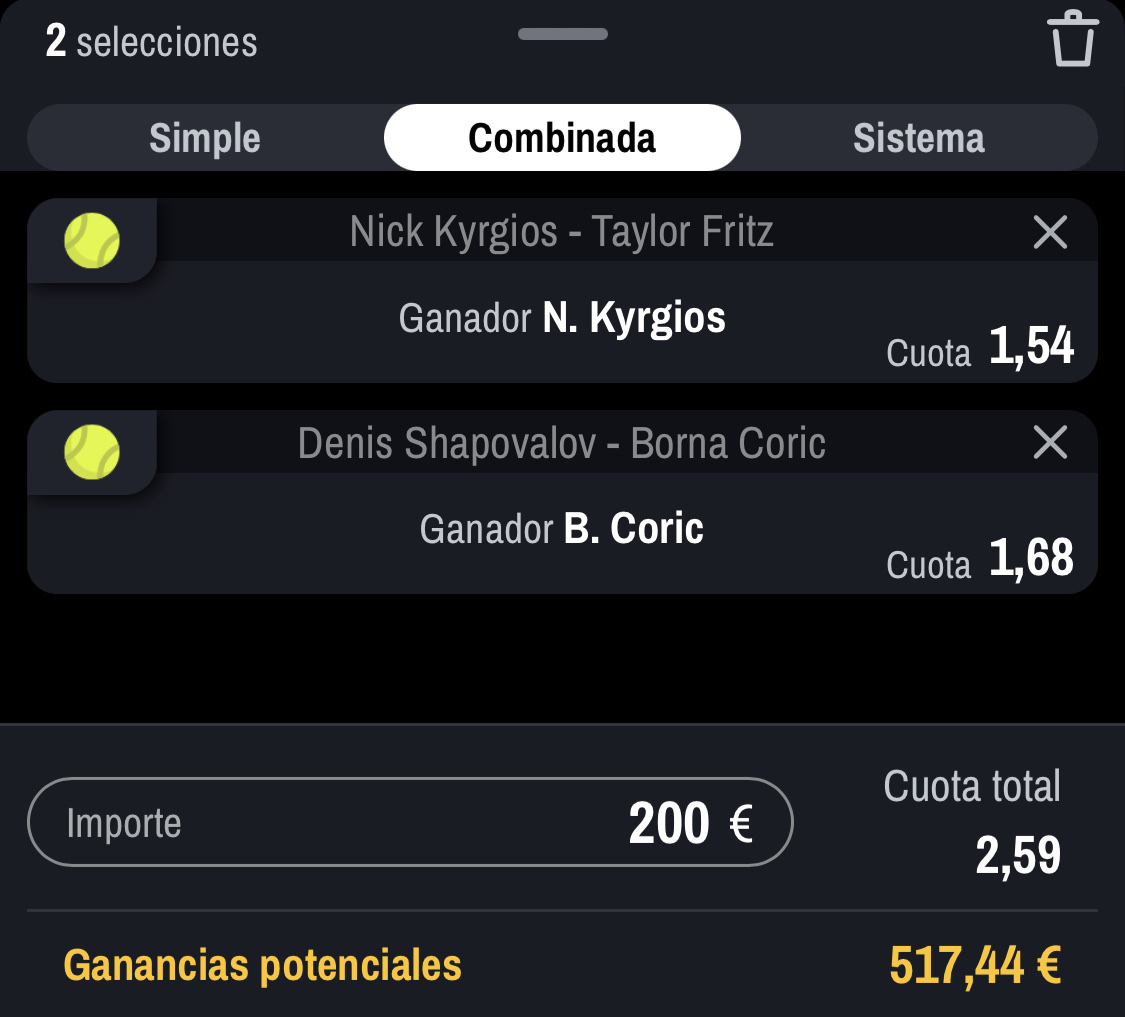Screen dimensions: 1125x1017
Task: Remove the Nick Kyrgios - Taylor Fritz selection
Action: [x=1050, y=233]
